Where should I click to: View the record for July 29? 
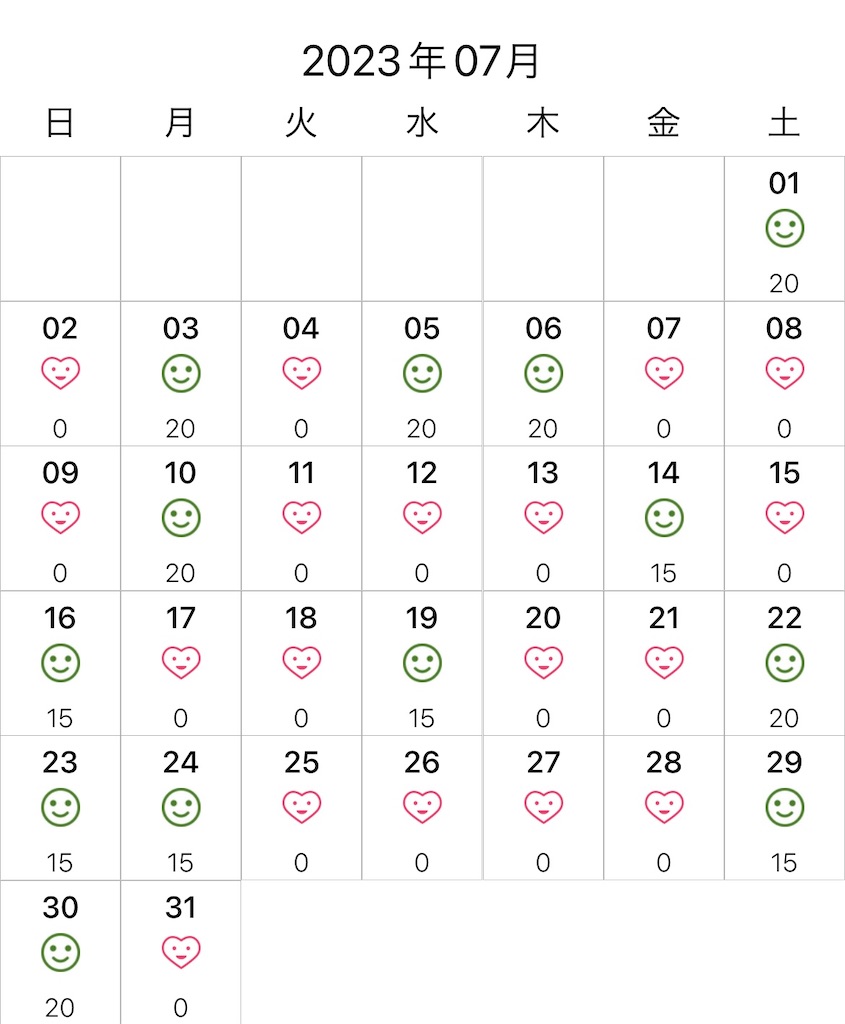click(784, 808)
